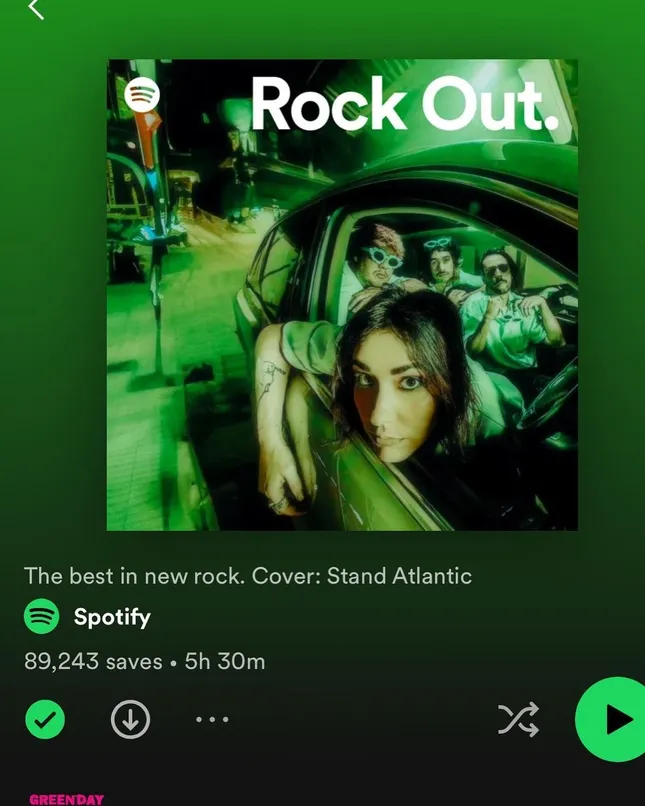Go back using the top arrow
Screen dimensions: 645x806
pyautogui.click(x=36, y=9)
